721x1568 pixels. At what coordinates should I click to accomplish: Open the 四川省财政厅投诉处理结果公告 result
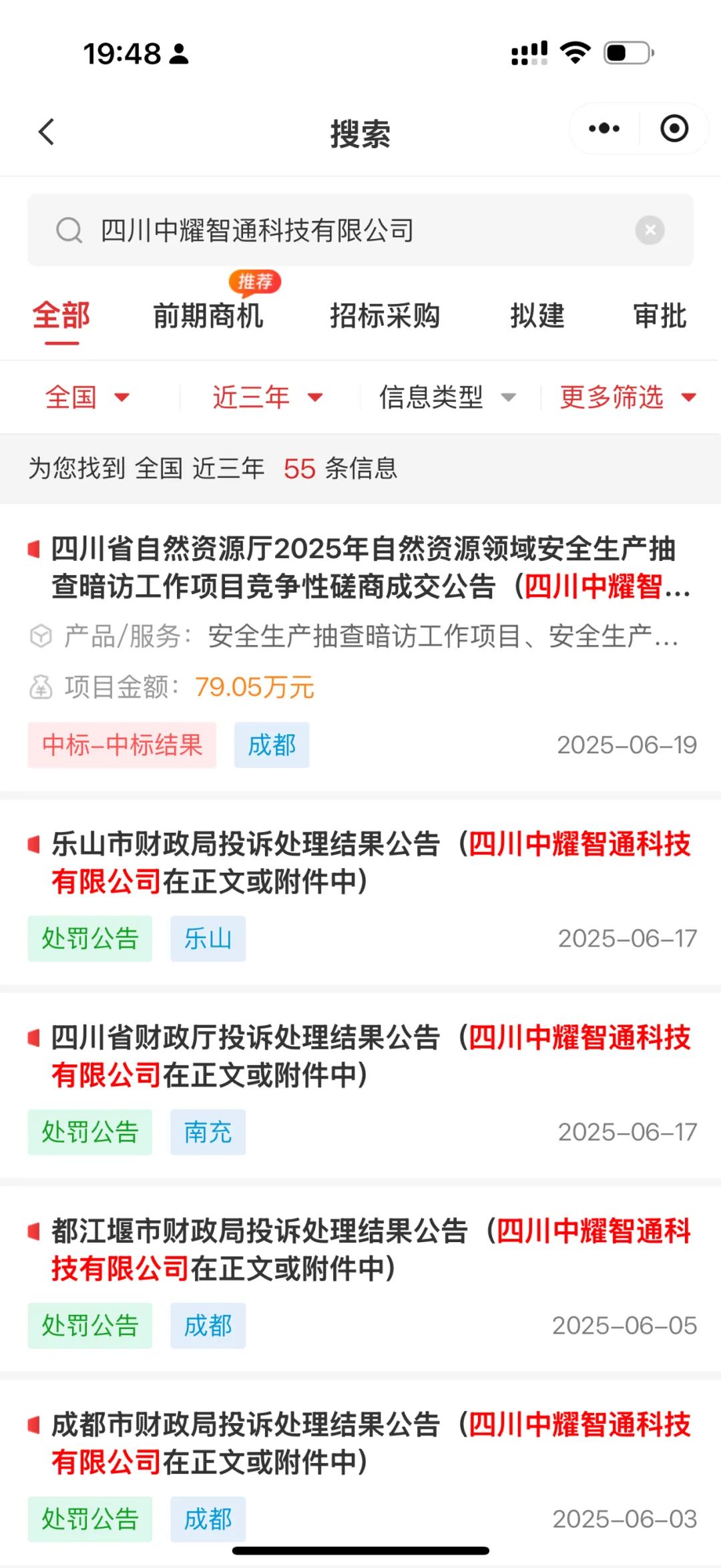click(360, 1087)
